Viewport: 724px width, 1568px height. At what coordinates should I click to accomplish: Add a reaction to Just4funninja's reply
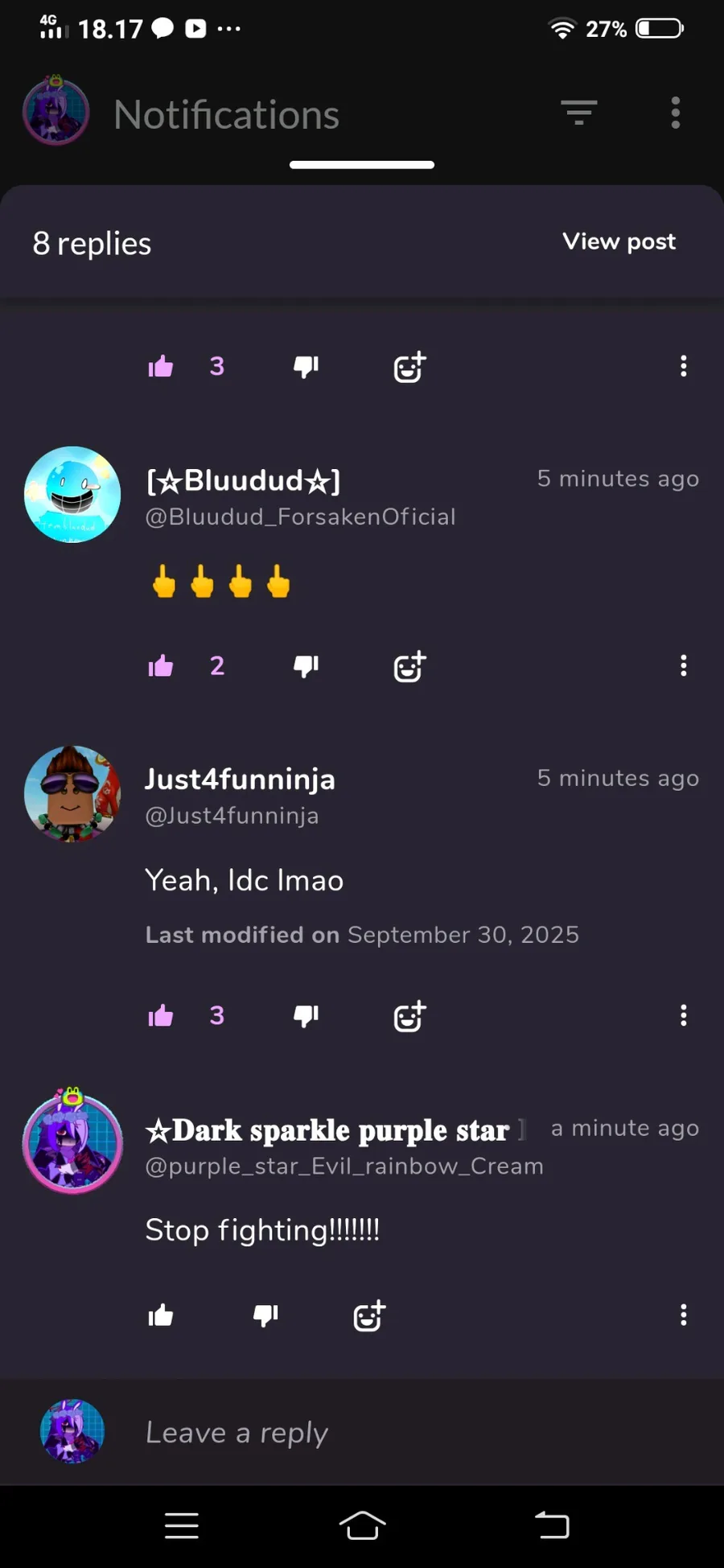tap(409, 1016)
